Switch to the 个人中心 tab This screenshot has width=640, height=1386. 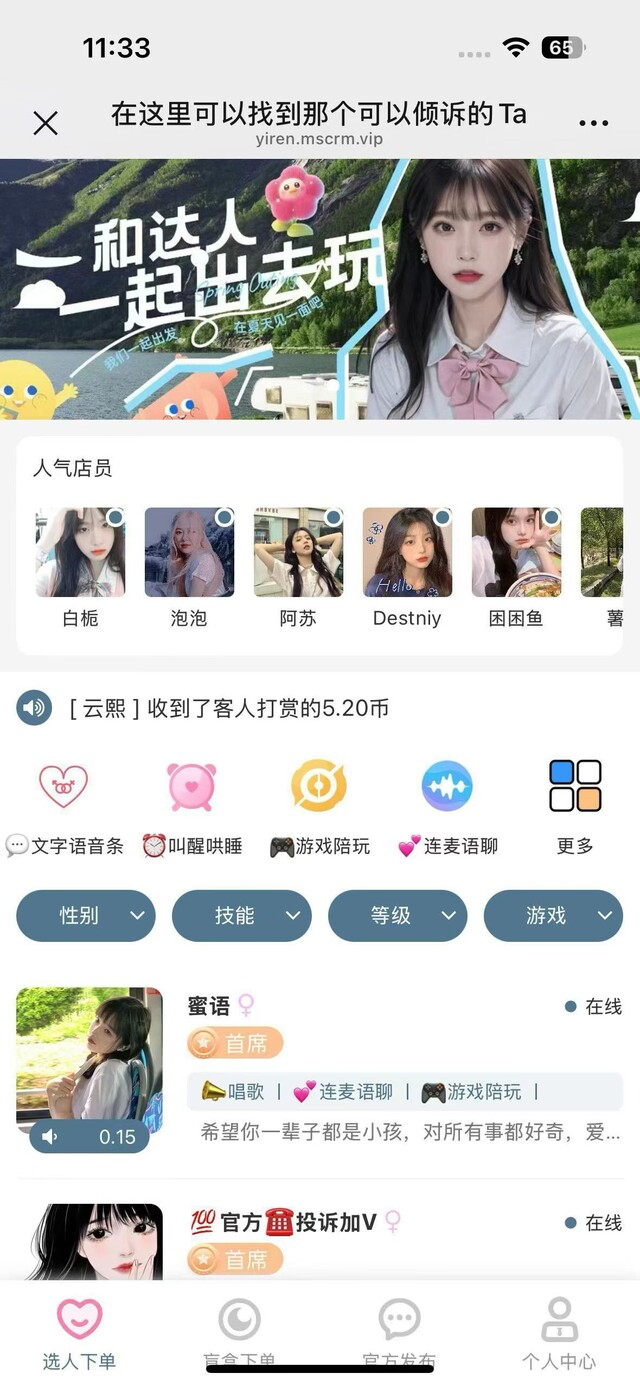pos(559,1332)
